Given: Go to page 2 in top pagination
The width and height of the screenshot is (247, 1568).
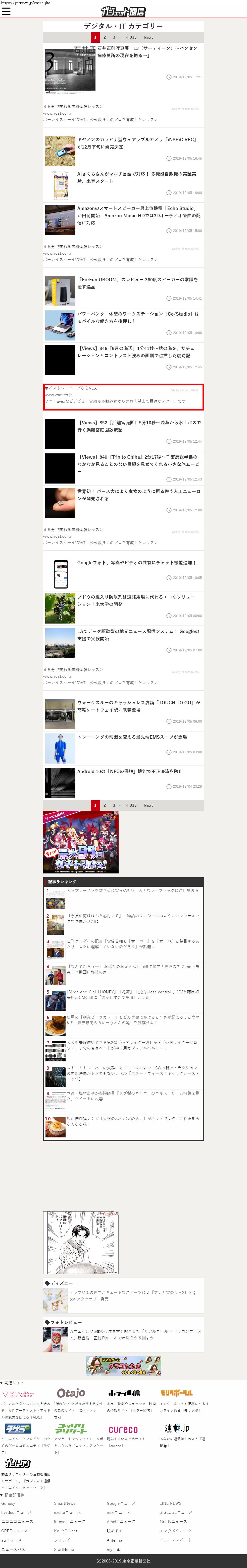Looking at the screenshot, I should (104, 37).
